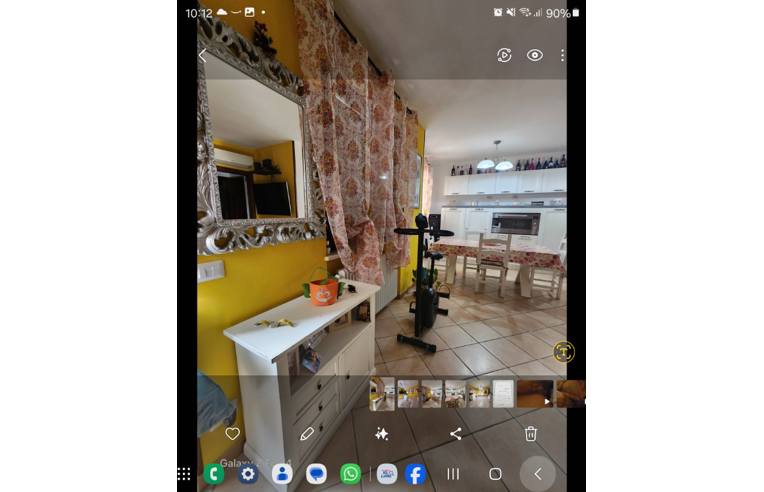This screenshot has height=492, width=764.
Task: Tap the yellow text extraction icon
Action: [x=564, y=351]
